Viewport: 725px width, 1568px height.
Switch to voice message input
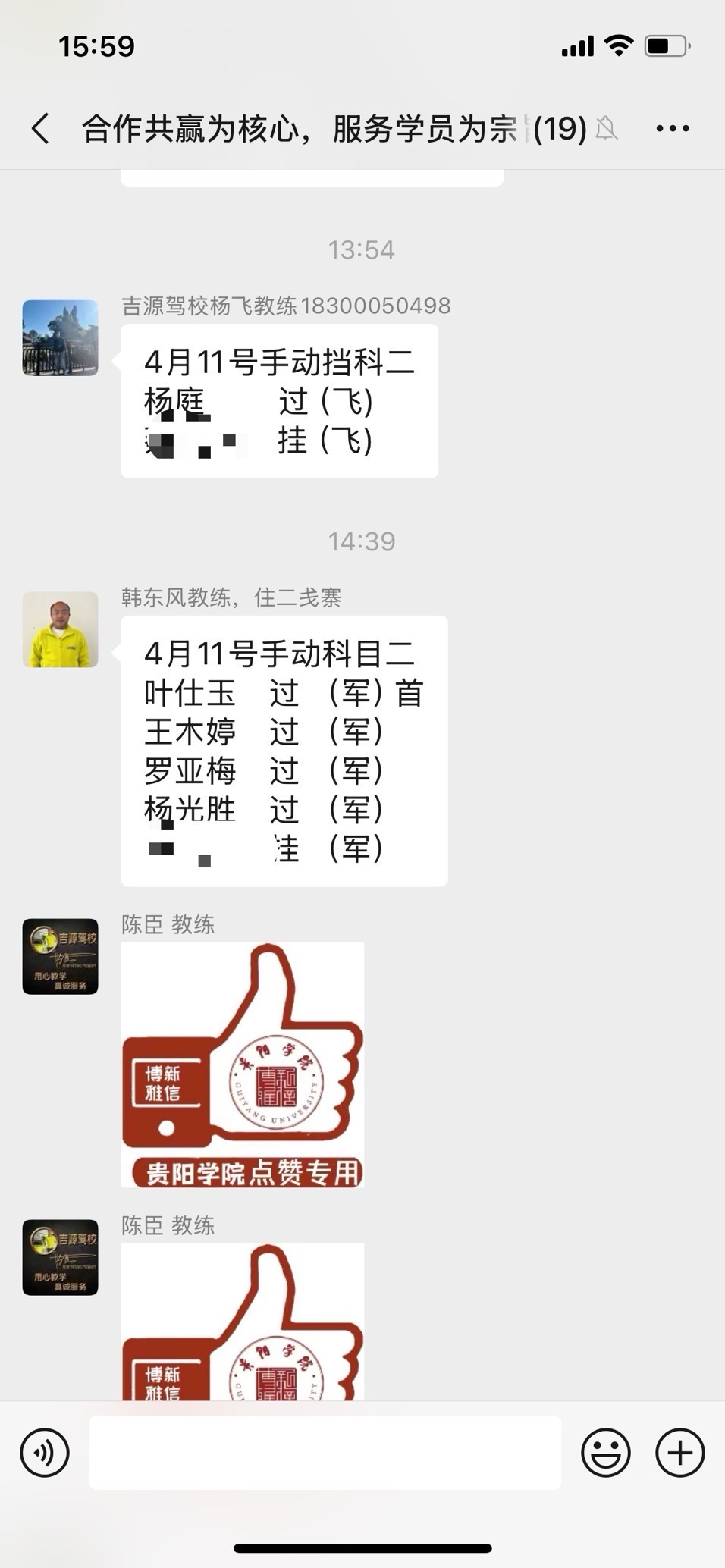[x=45, y=1453]
